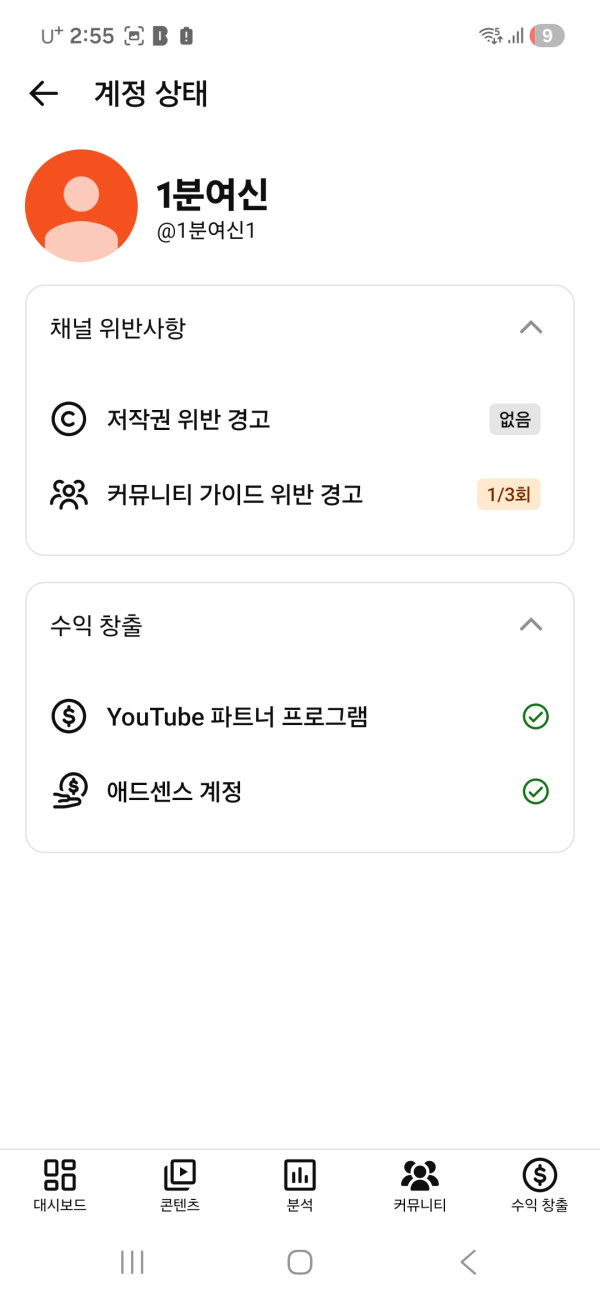Viewport: 600px width, 1300px height.
Task: Switch to the 콘텐츠 tab
Action: 180,1185
